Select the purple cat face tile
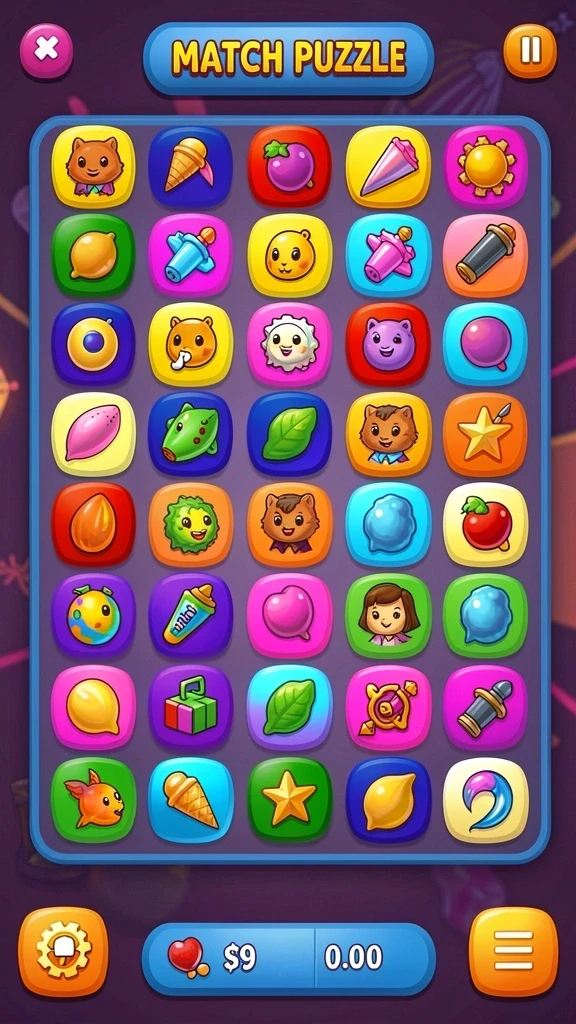Image resolution: width=576 pixels, height=1024 pixels. 388,344
